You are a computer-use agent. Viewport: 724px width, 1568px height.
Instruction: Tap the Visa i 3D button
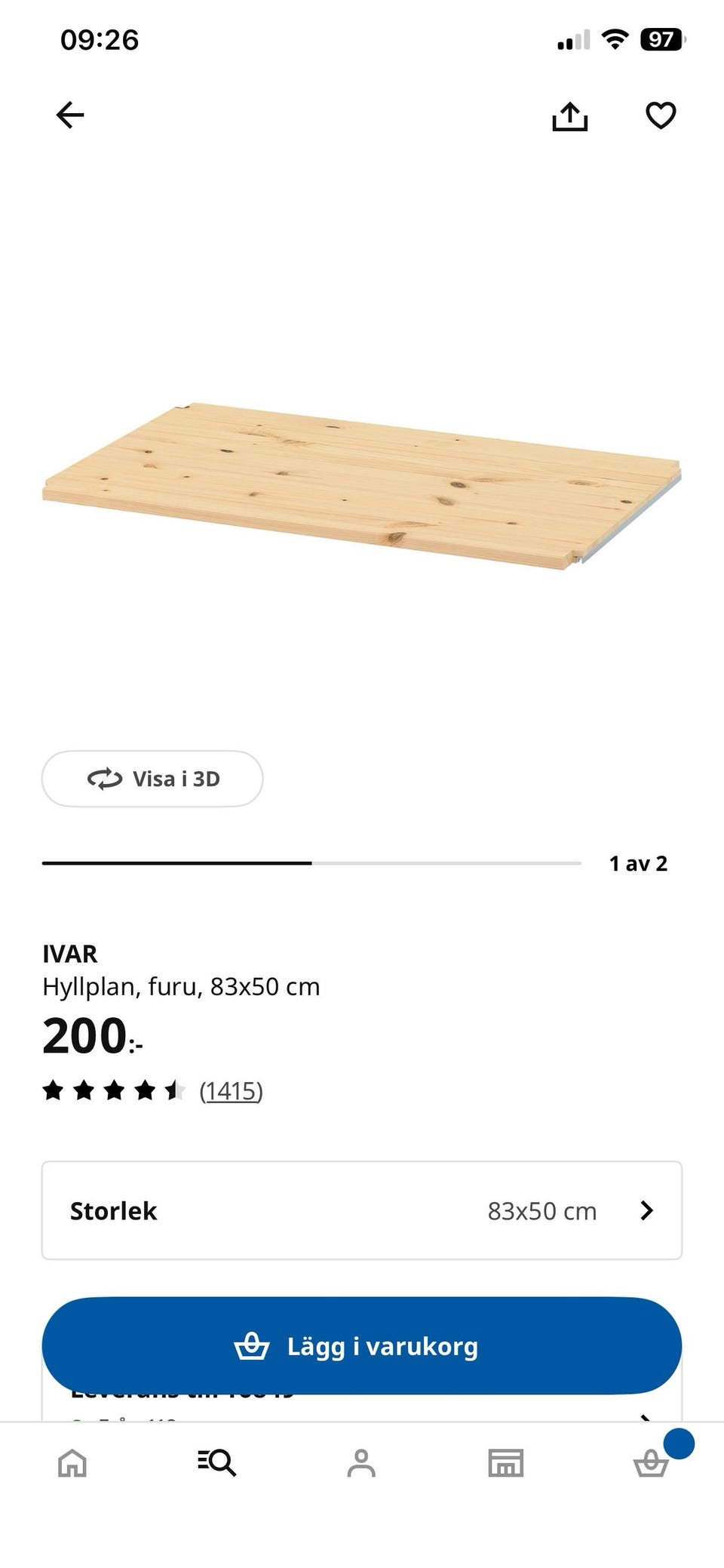(152, 779)
